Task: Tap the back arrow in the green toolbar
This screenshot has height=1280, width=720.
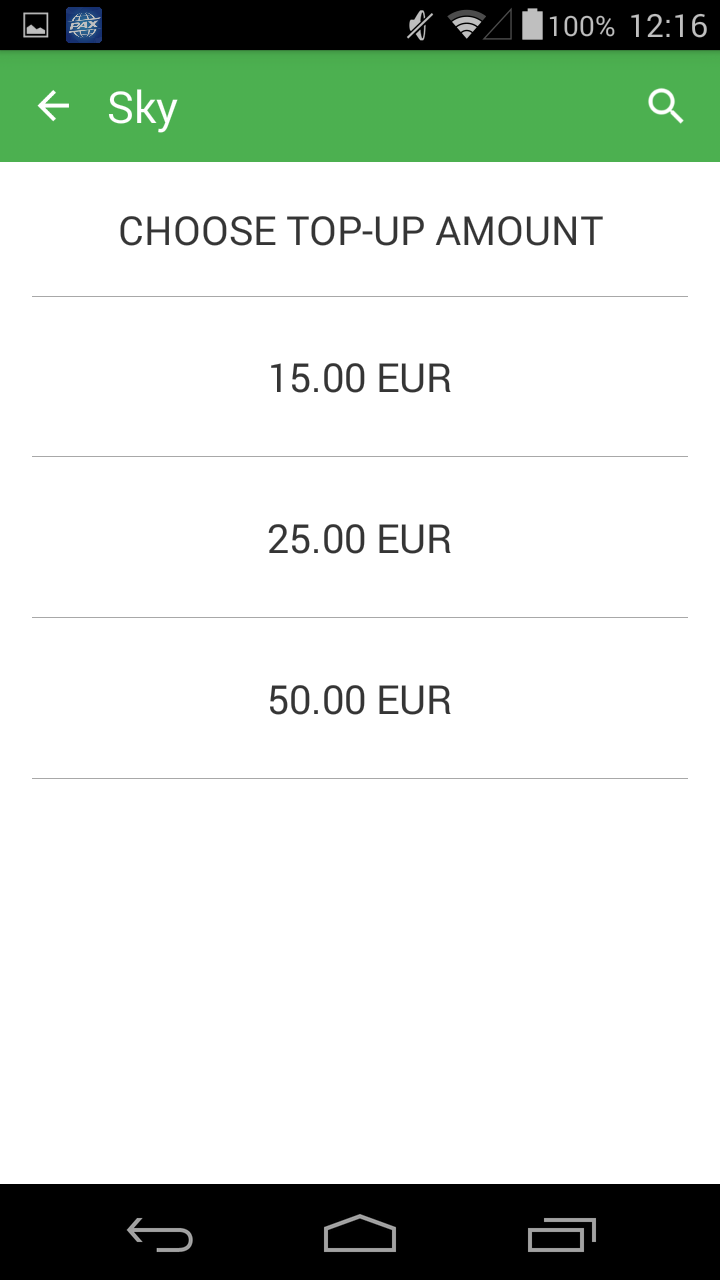Action: coord(52,106)
